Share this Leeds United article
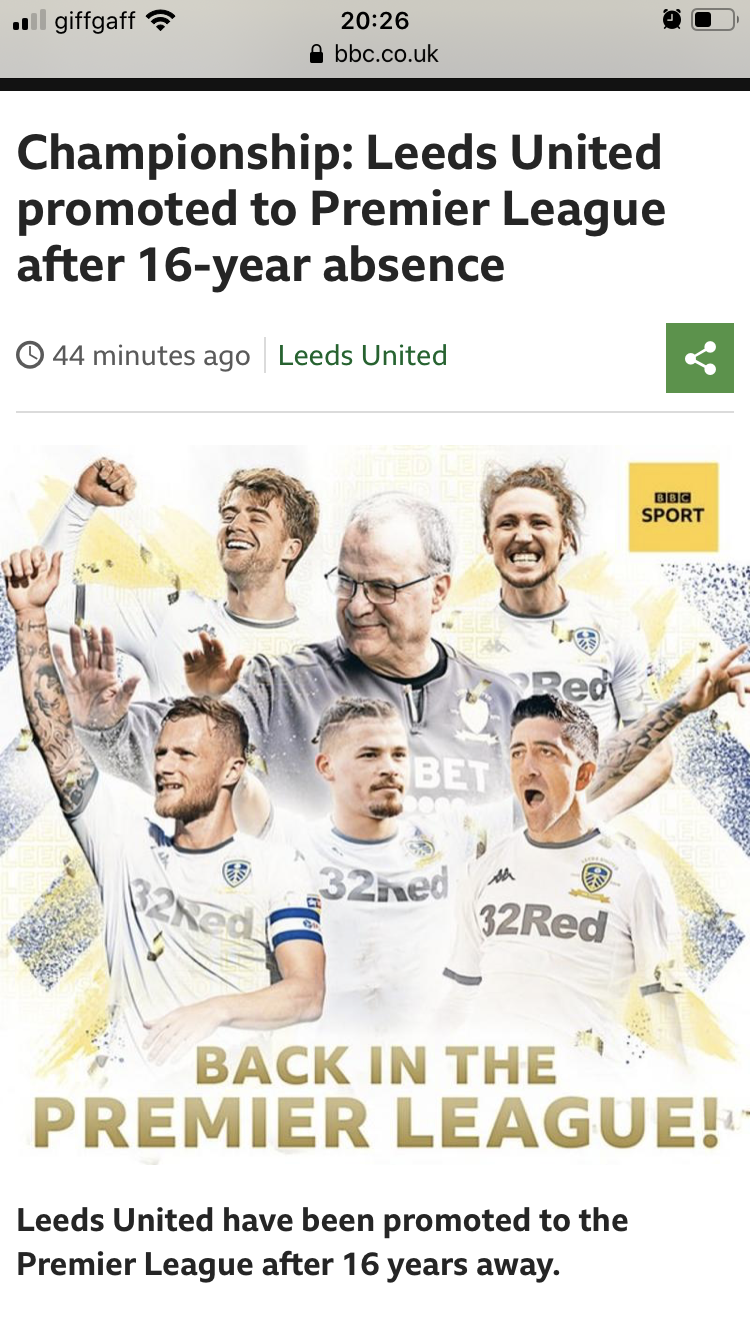 click(x=700, y=358)
